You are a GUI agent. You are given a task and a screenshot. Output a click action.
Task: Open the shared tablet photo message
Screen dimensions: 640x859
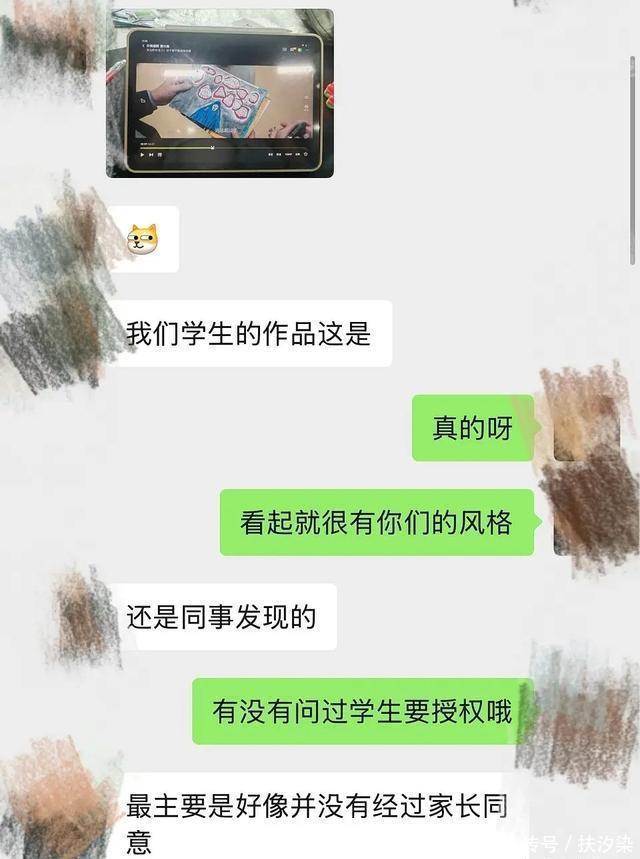220,93
